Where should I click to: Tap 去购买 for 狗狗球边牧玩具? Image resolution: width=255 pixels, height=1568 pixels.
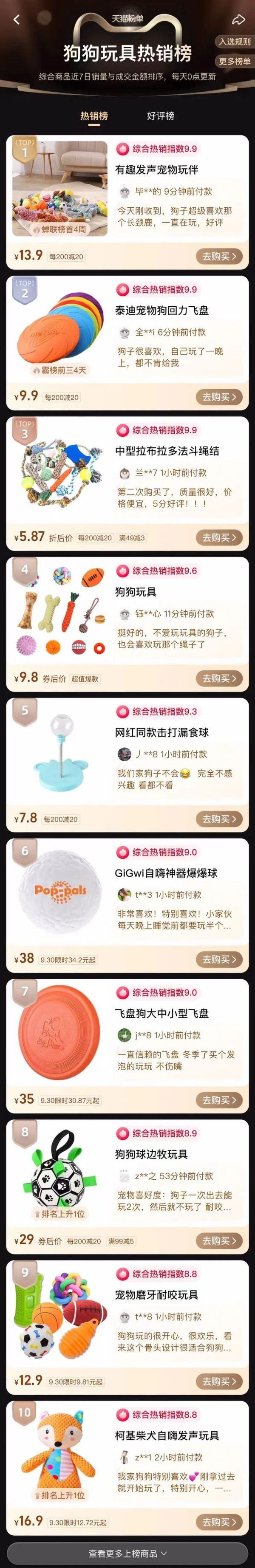pos(218,1240)
